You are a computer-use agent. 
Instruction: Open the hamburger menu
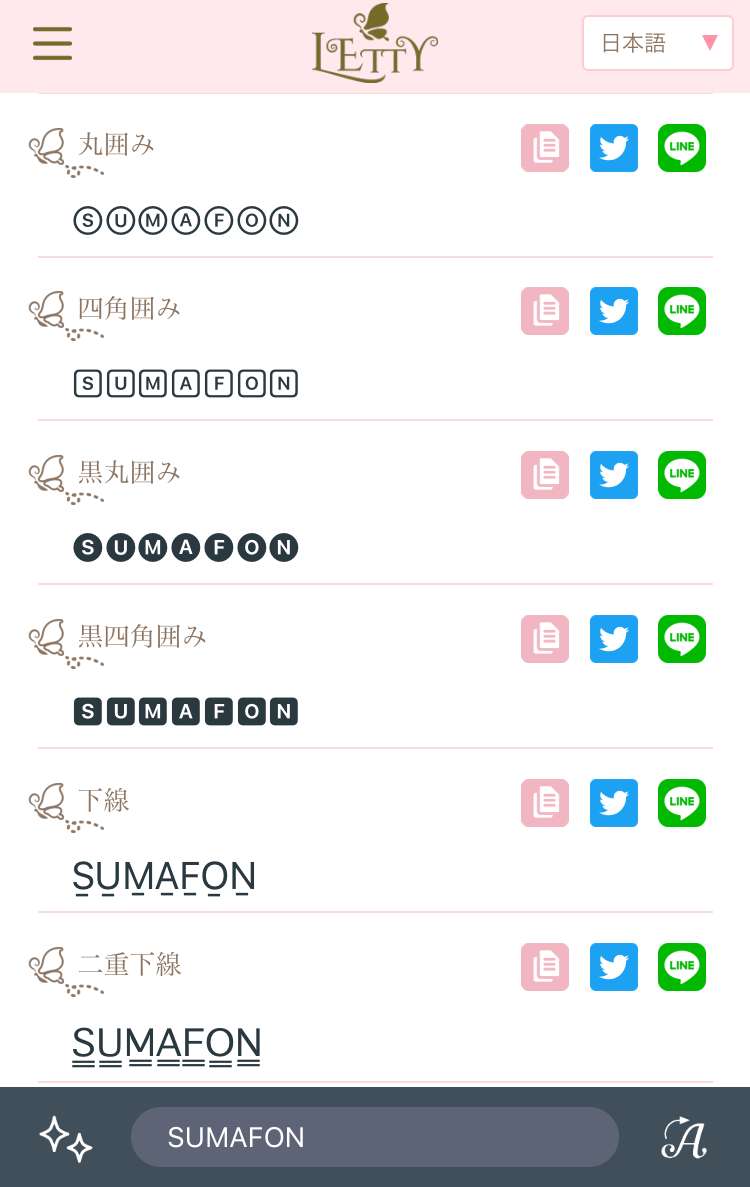[x=52, y=43]
